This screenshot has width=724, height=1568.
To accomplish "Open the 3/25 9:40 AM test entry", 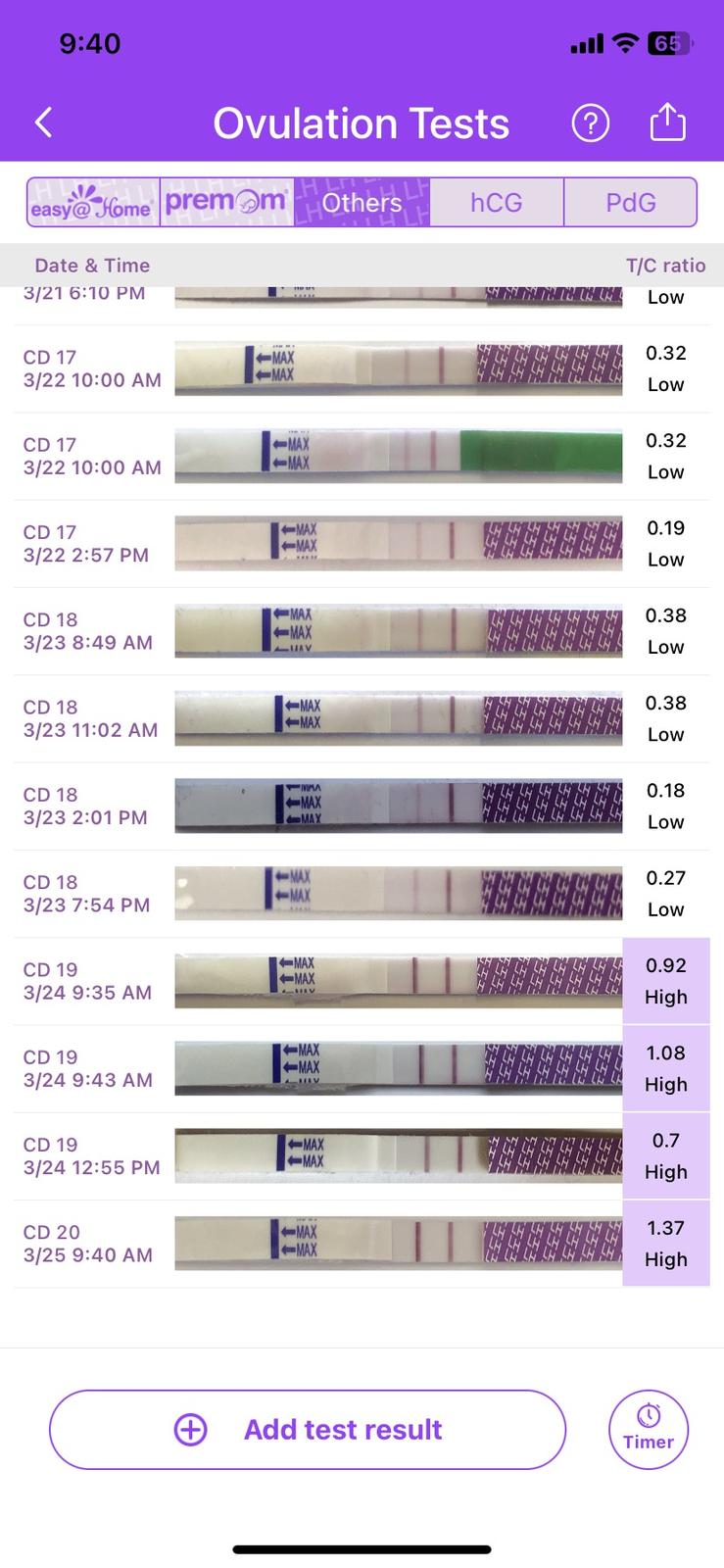I will click(x=362, y=1244).
